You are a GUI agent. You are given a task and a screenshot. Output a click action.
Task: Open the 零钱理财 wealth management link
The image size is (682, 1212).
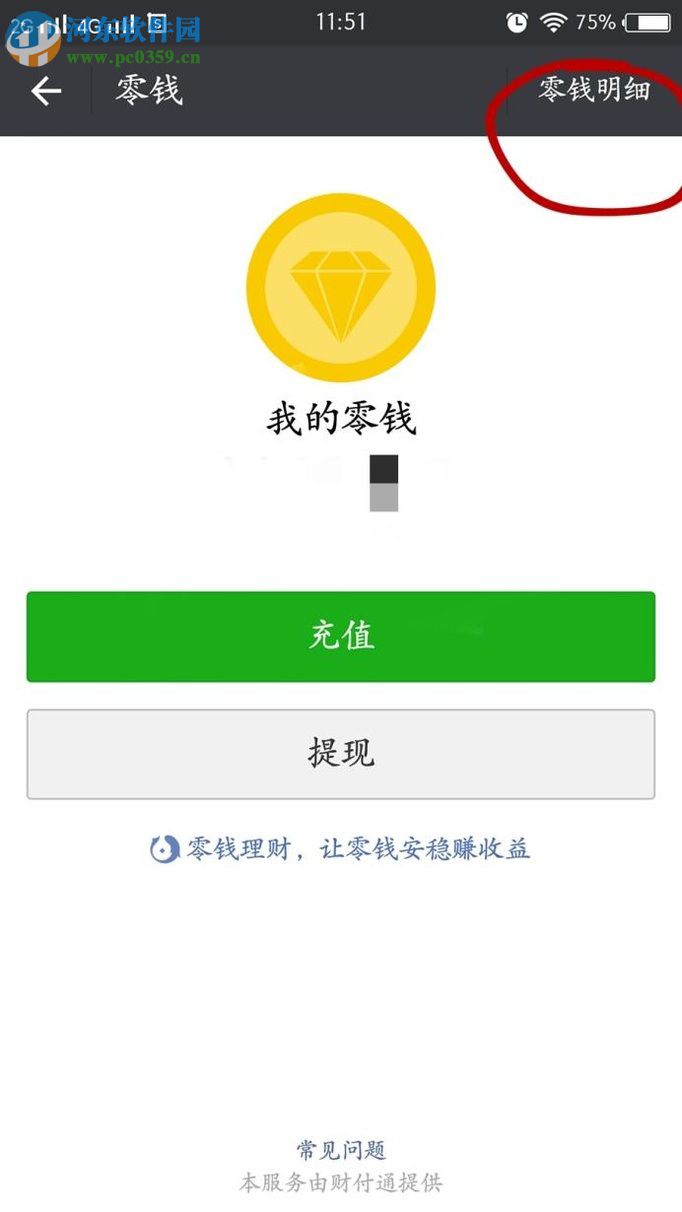[x=341, y=850]
